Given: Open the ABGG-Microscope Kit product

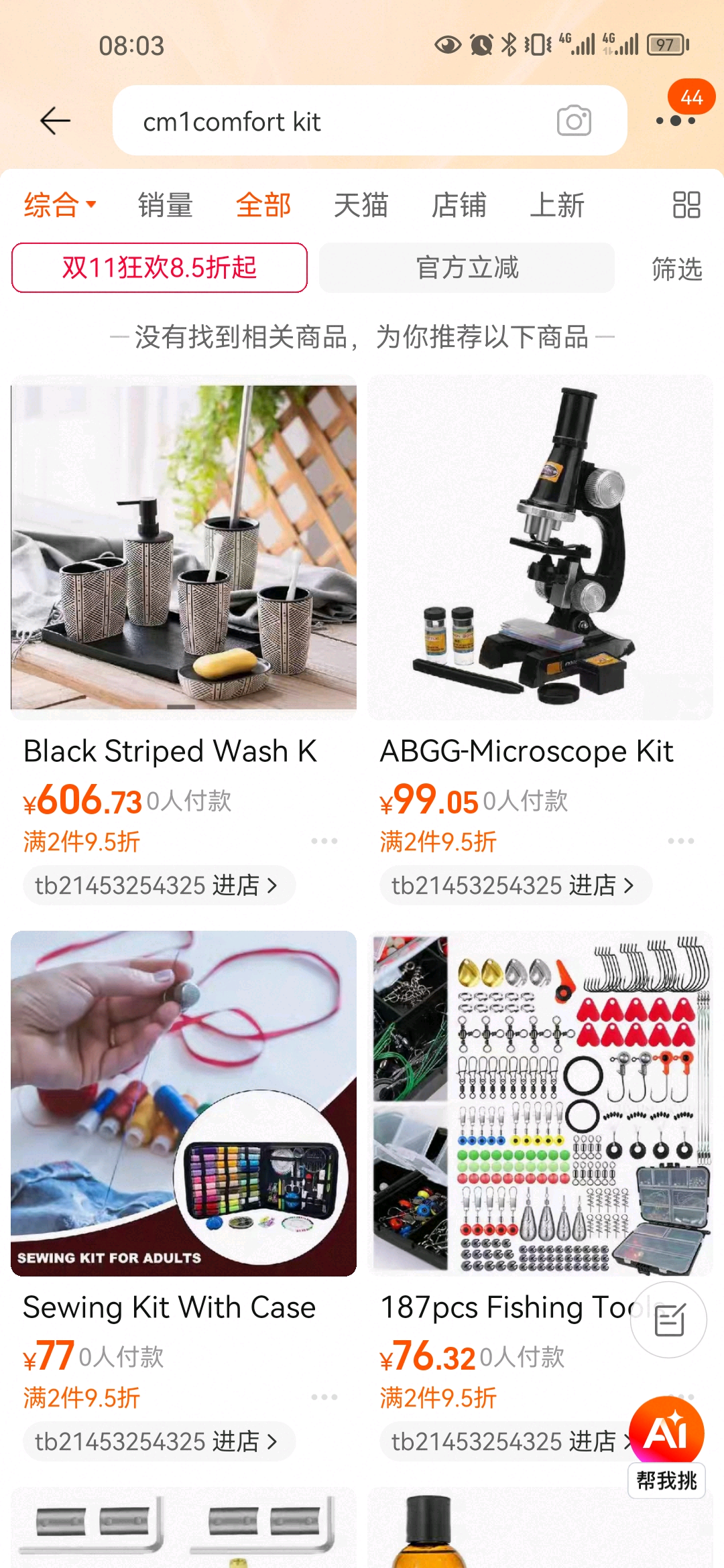Looking at the screenshot, I should click(540, 547).
